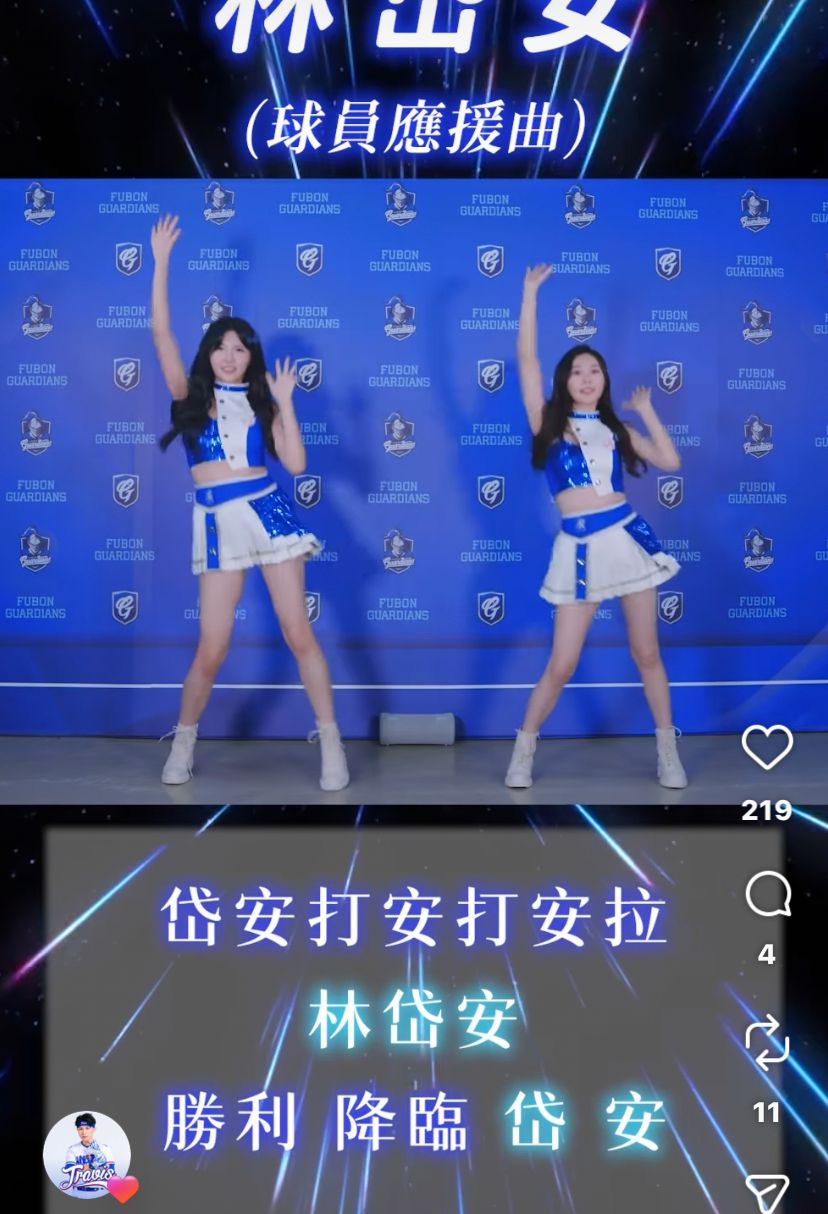Open the comments on this video
Image resolution: width=828 pixels, height=1214 pixels.
click(767, 894)
